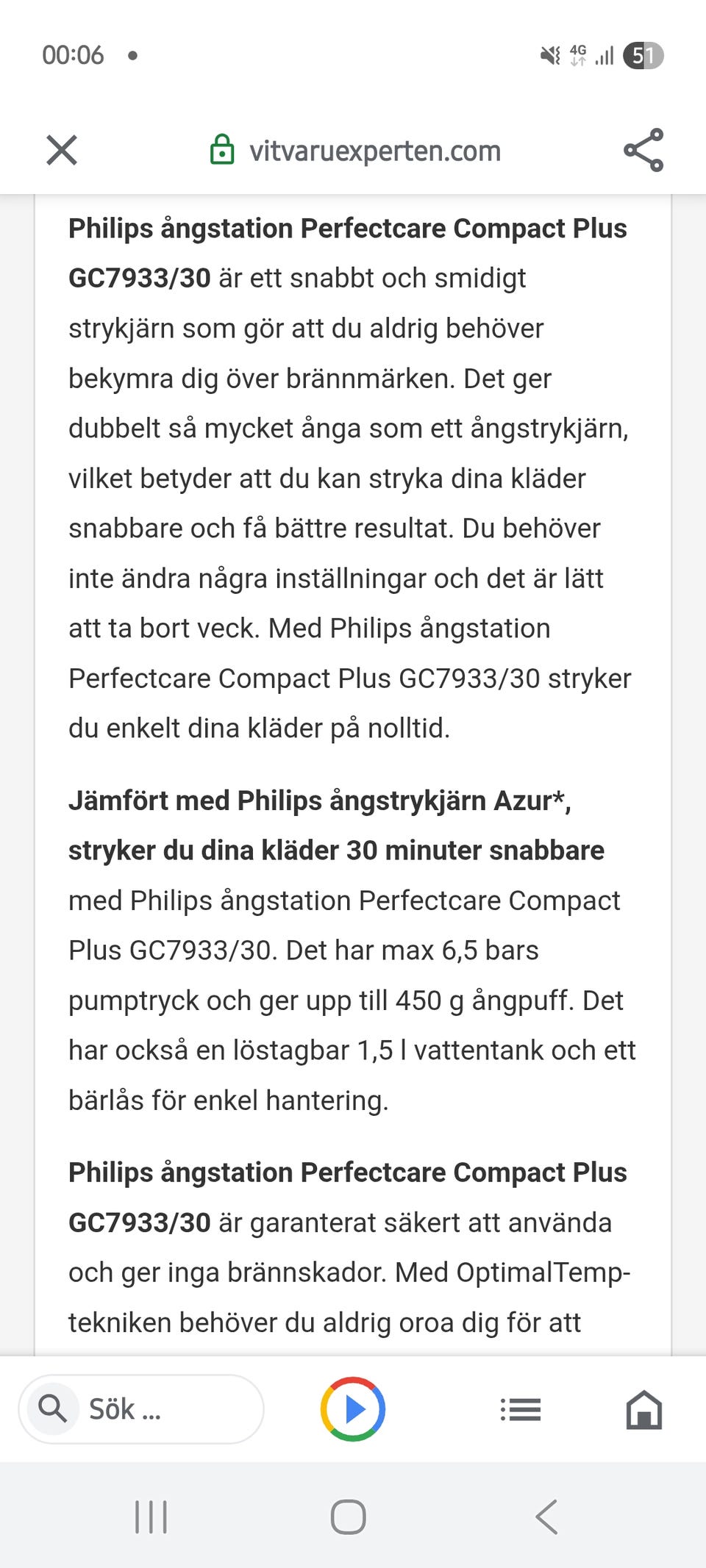Go back with the system back button

point(547,1517)
